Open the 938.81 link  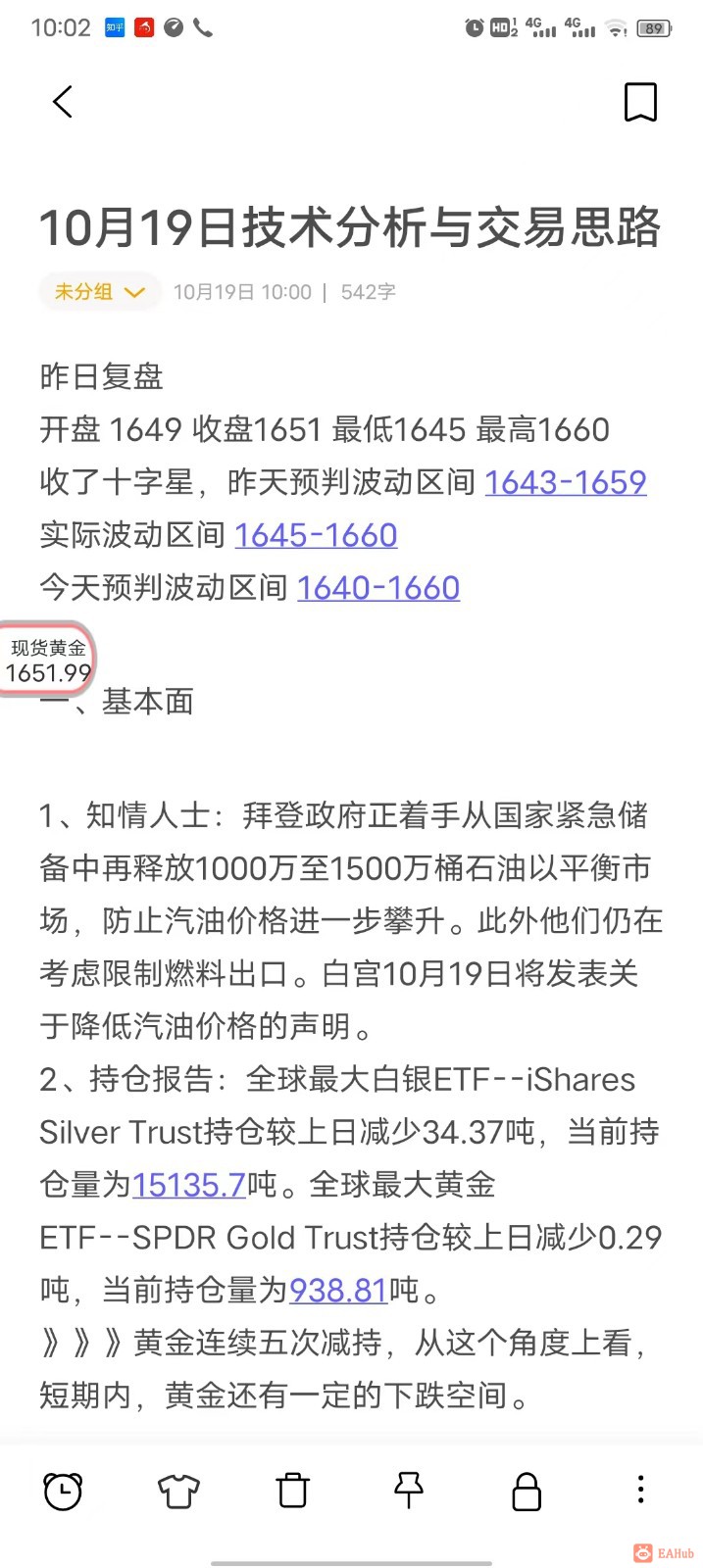338,1291
